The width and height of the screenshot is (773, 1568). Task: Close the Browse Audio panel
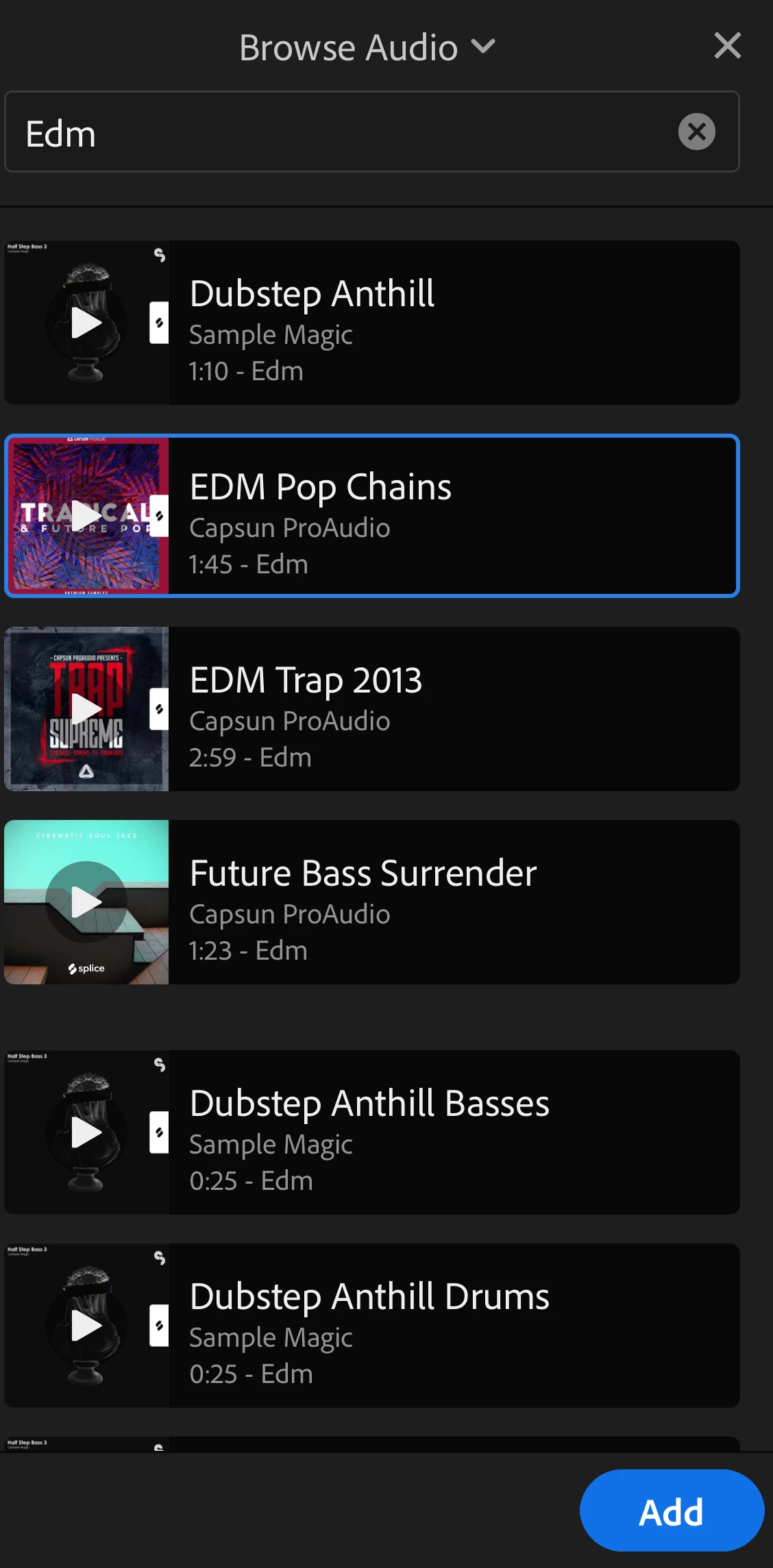727,46
